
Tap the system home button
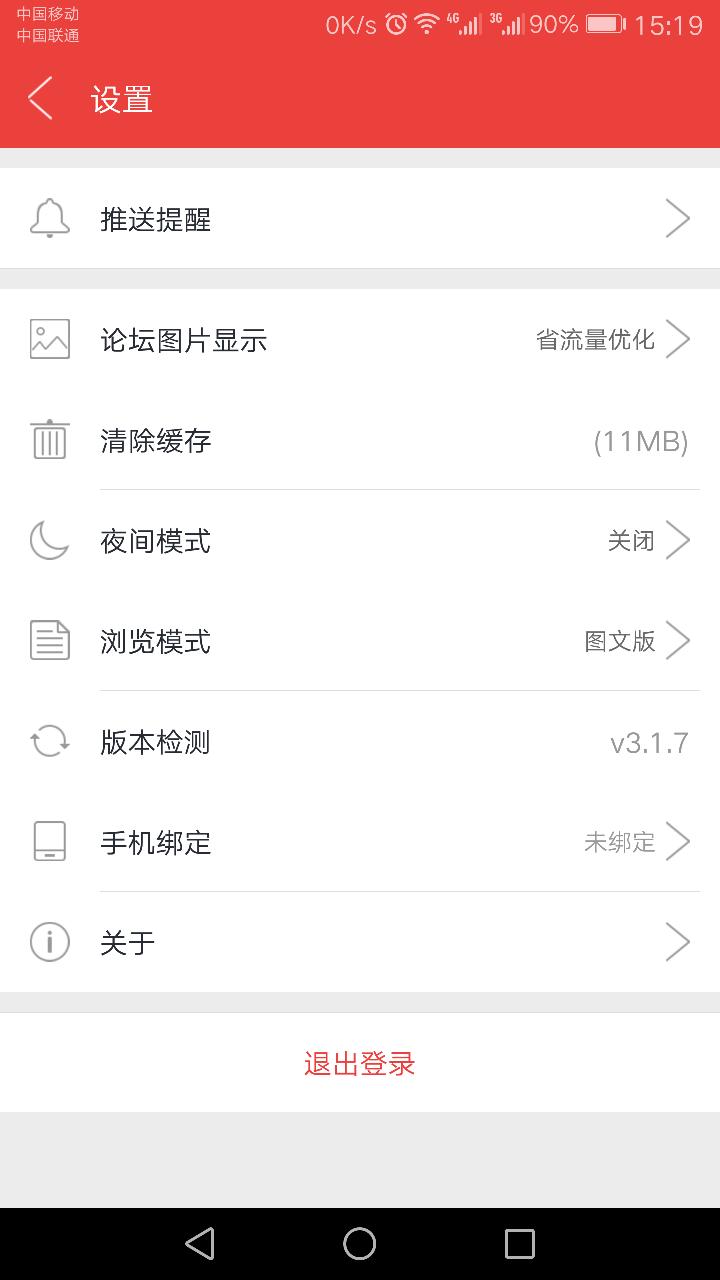[360, 1244]
